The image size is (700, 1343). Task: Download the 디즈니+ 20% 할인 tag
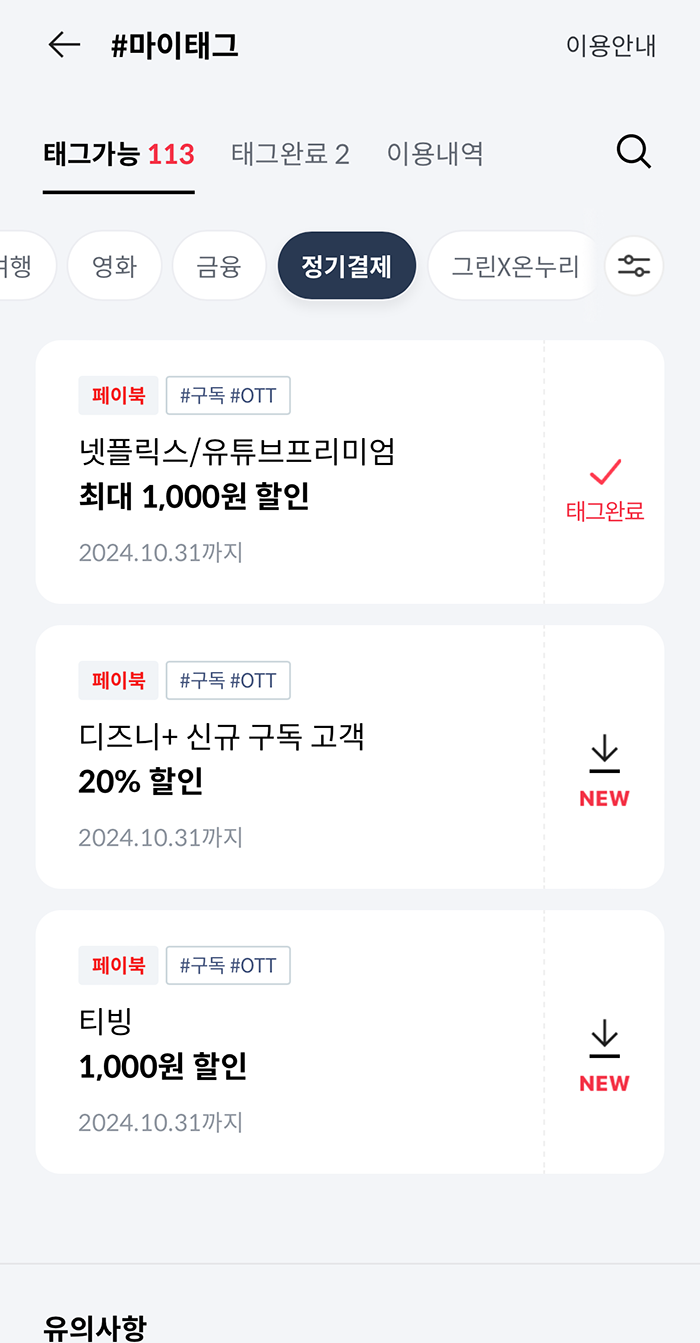(x=604, y=771)
